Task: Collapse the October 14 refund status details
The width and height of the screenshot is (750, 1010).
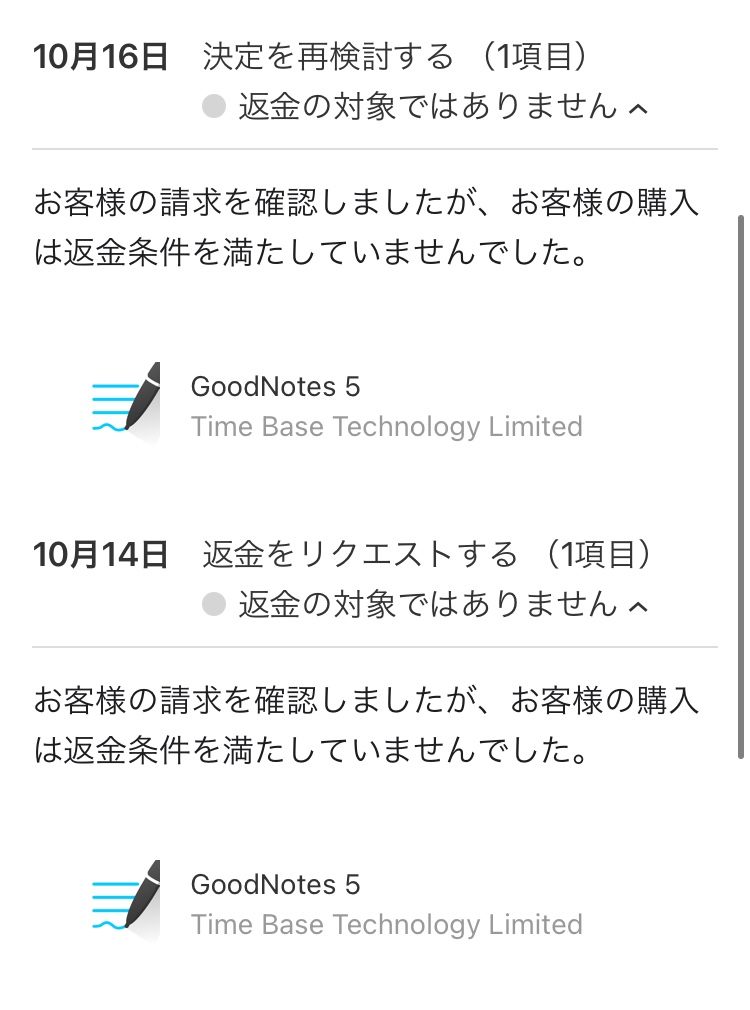Action: point(638,606)
